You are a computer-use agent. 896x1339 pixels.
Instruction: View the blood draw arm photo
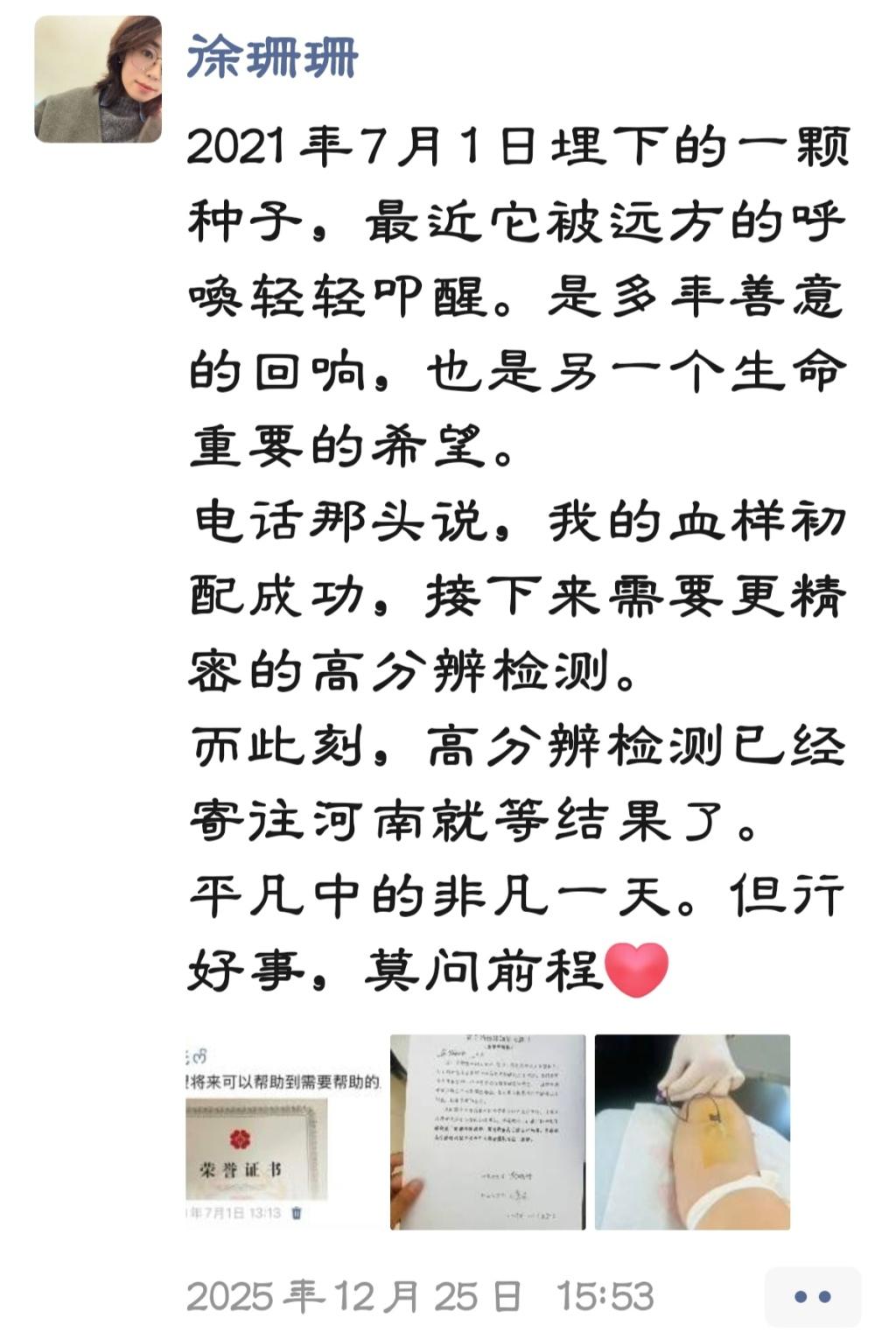[692, 1132]
